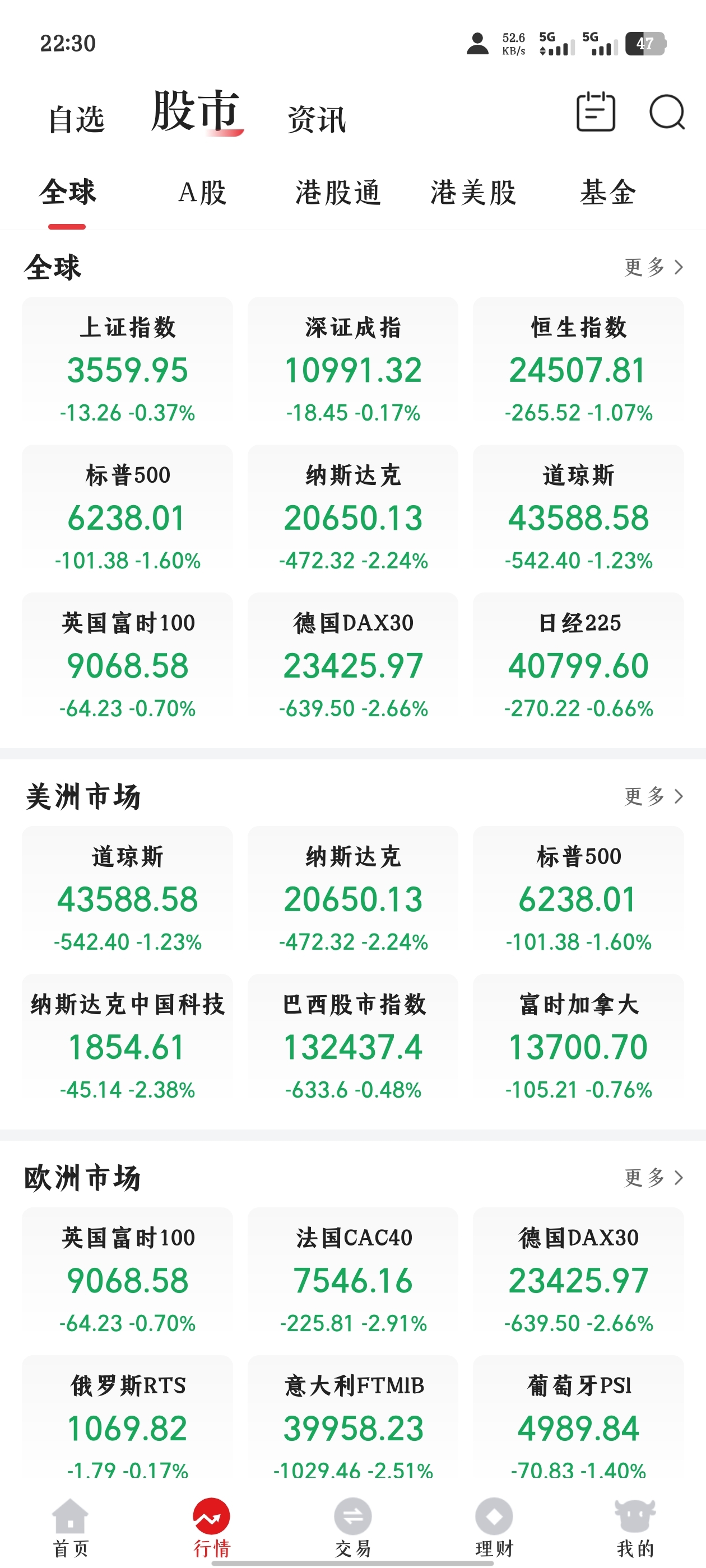The image size is (706, 1568).
Task: Select the 基金 sub-tab
Action: coord(608,192)
